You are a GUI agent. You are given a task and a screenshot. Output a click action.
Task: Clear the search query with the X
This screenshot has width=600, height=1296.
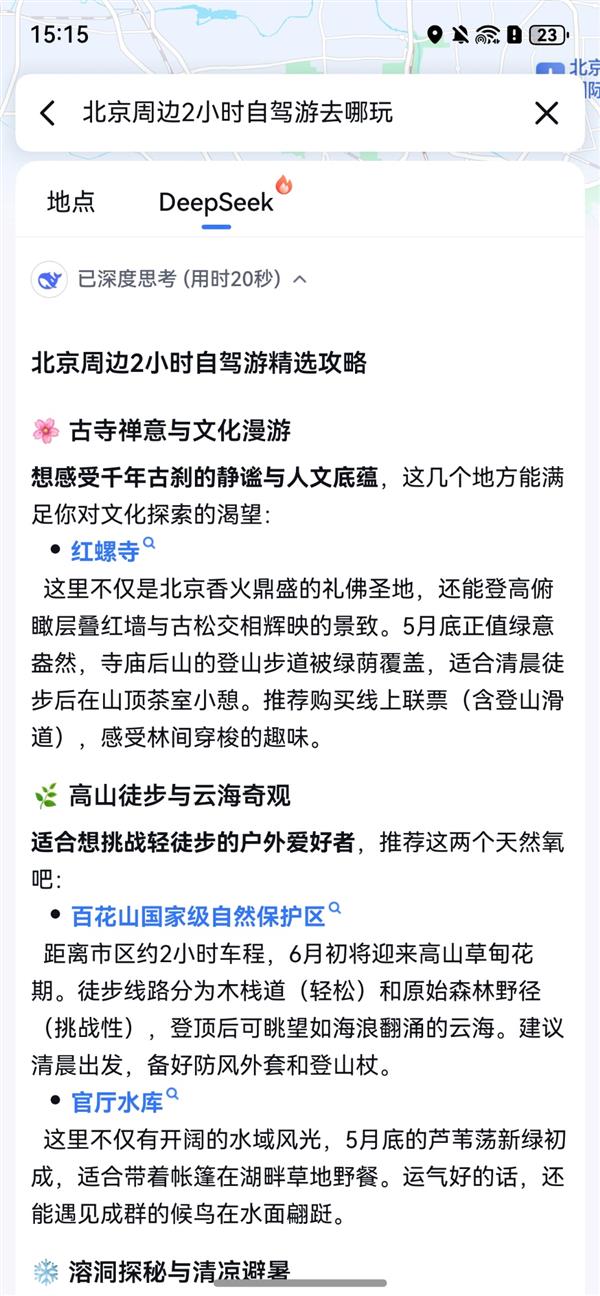[x=546, y=113]
